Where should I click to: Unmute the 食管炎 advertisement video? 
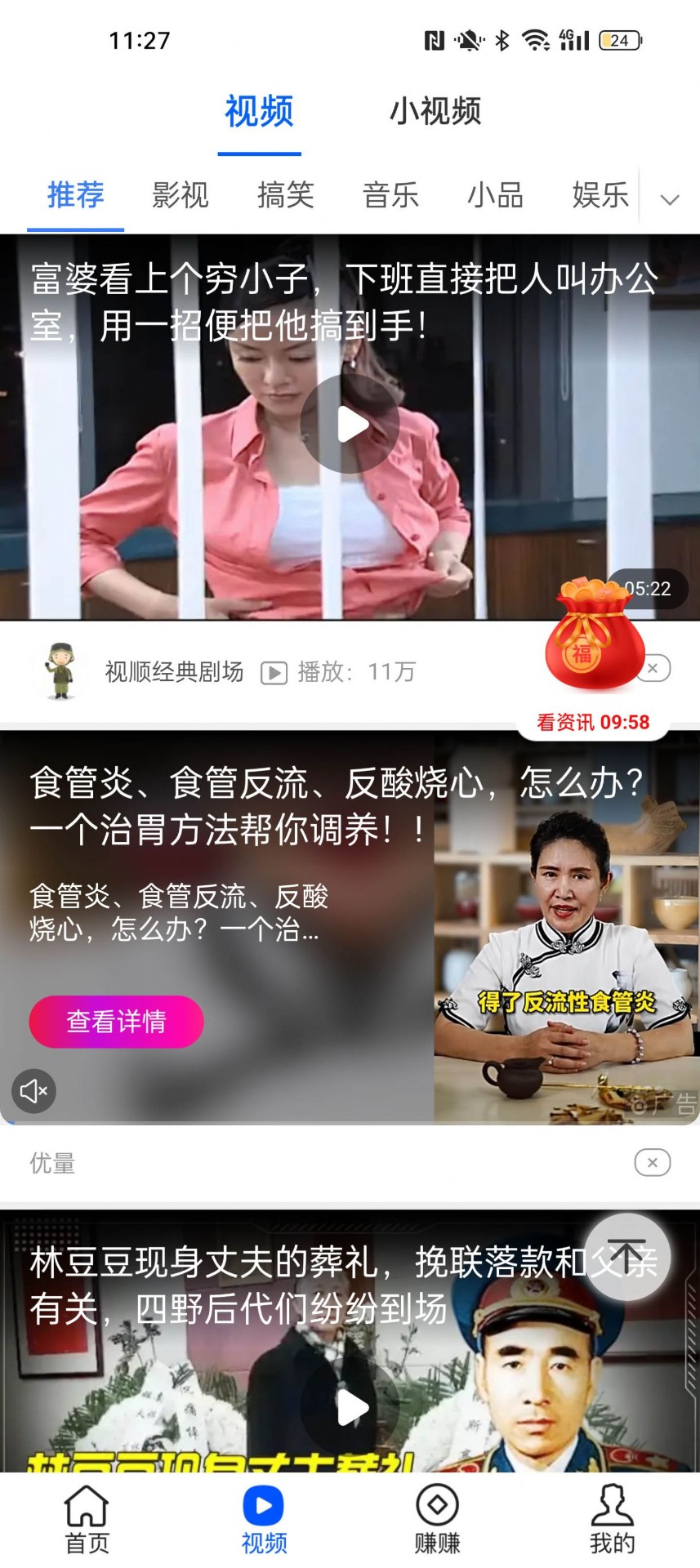click(x=33, y=1091)
